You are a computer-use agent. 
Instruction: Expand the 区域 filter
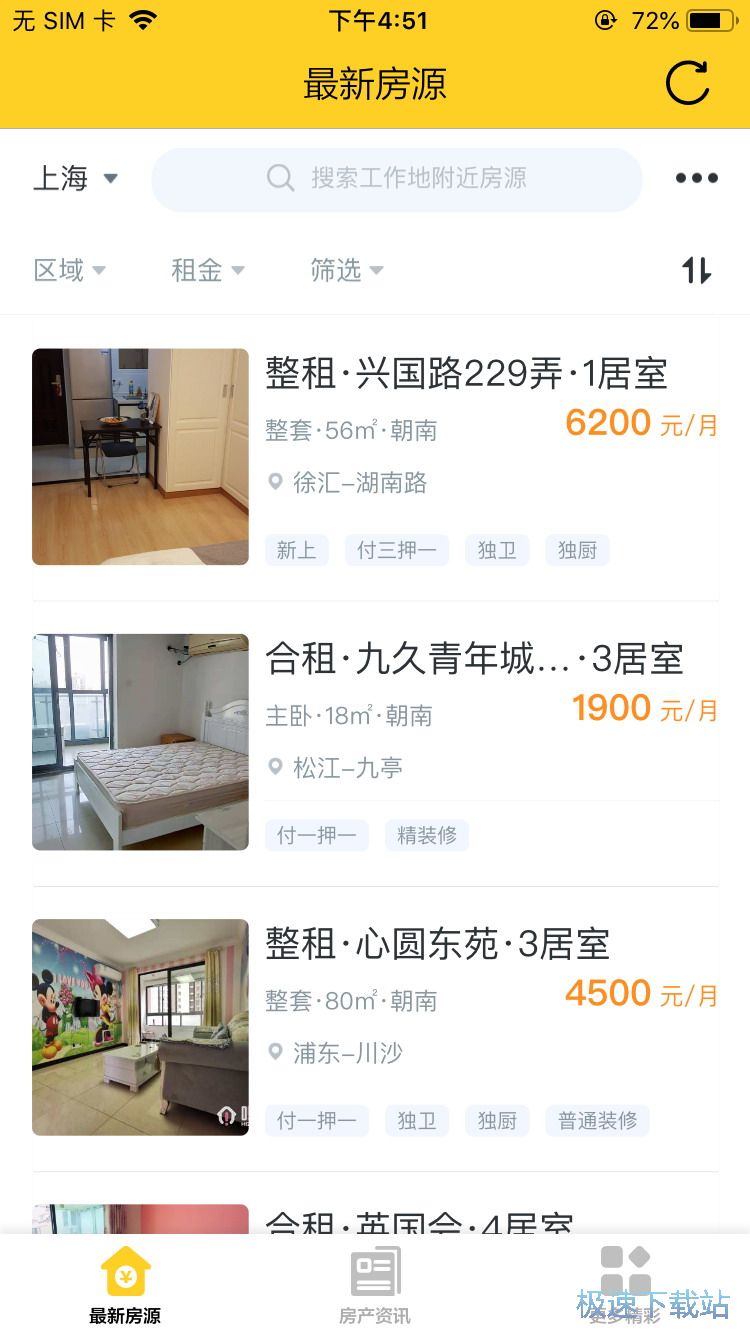click(x=69, y=270)
